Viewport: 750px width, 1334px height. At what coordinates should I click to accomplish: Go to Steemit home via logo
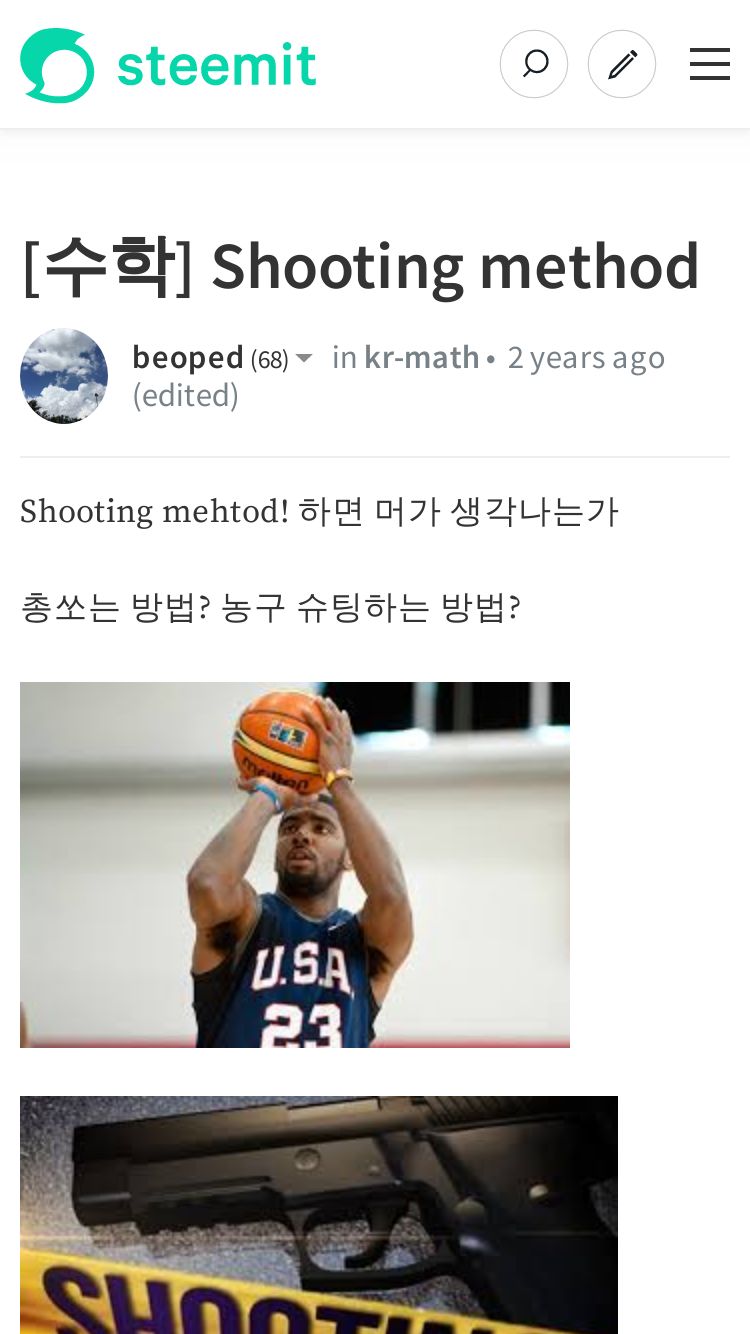click(168, 65)
